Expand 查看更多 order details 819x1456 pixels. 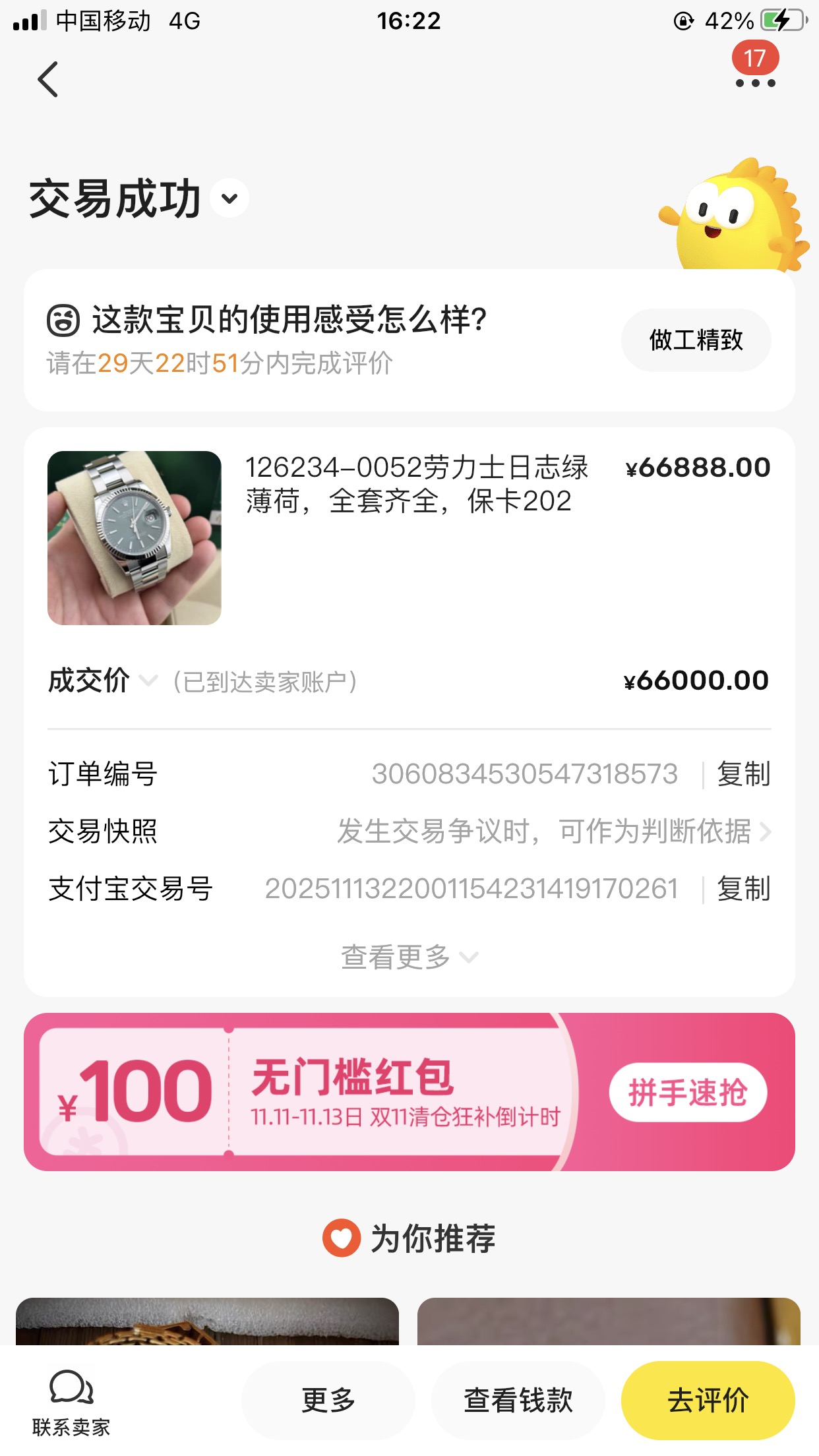click(x=409, y=957)
